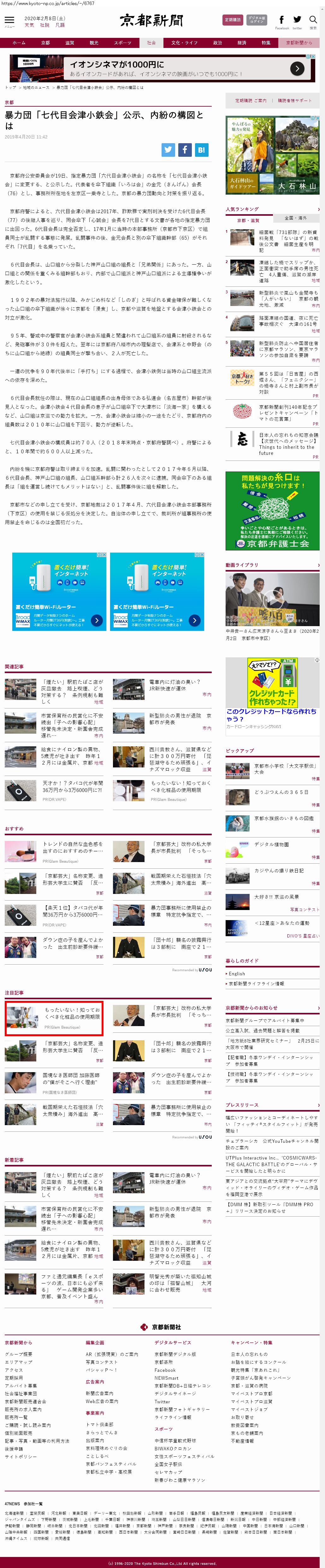Switch to the 滋賀 navigation tab
The image size is (325, 1568).
coord(69,43)
